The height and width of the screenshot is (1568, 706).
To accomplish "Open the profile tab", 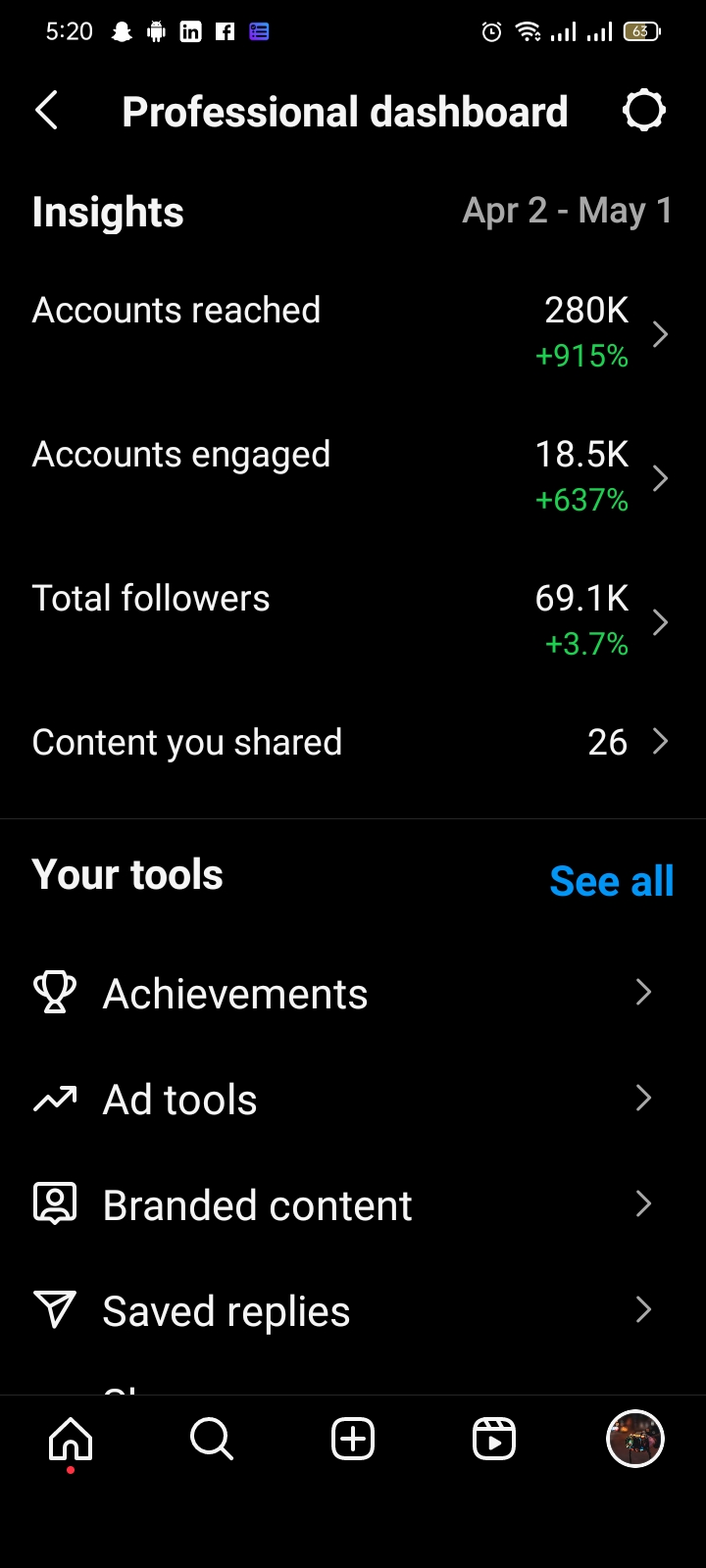I will pos(635,1439).
